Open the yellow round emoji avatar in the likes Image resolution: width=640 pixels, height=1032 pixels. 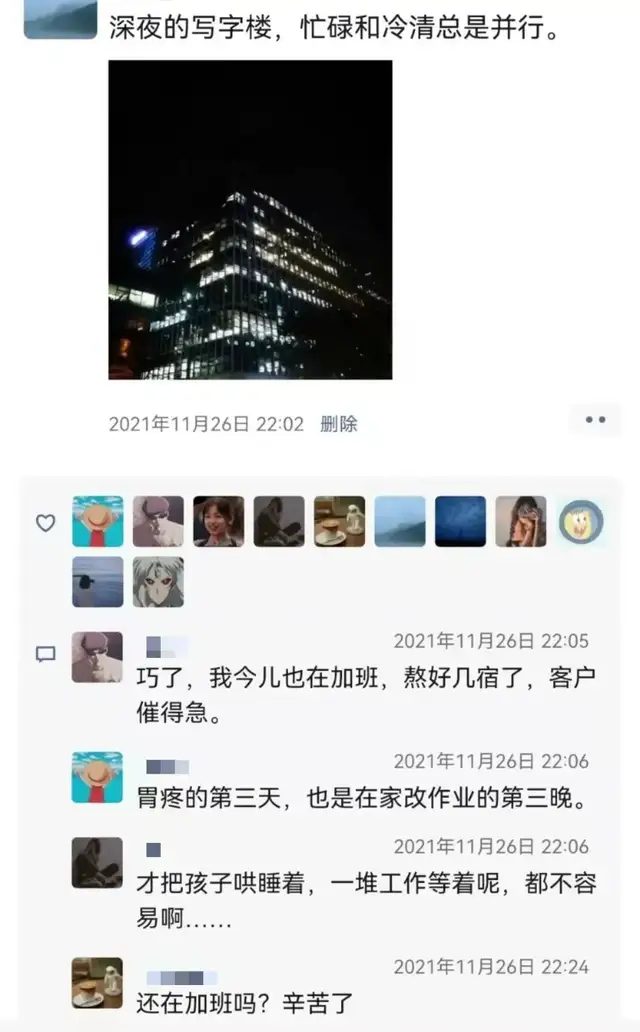tap(580, 521)
